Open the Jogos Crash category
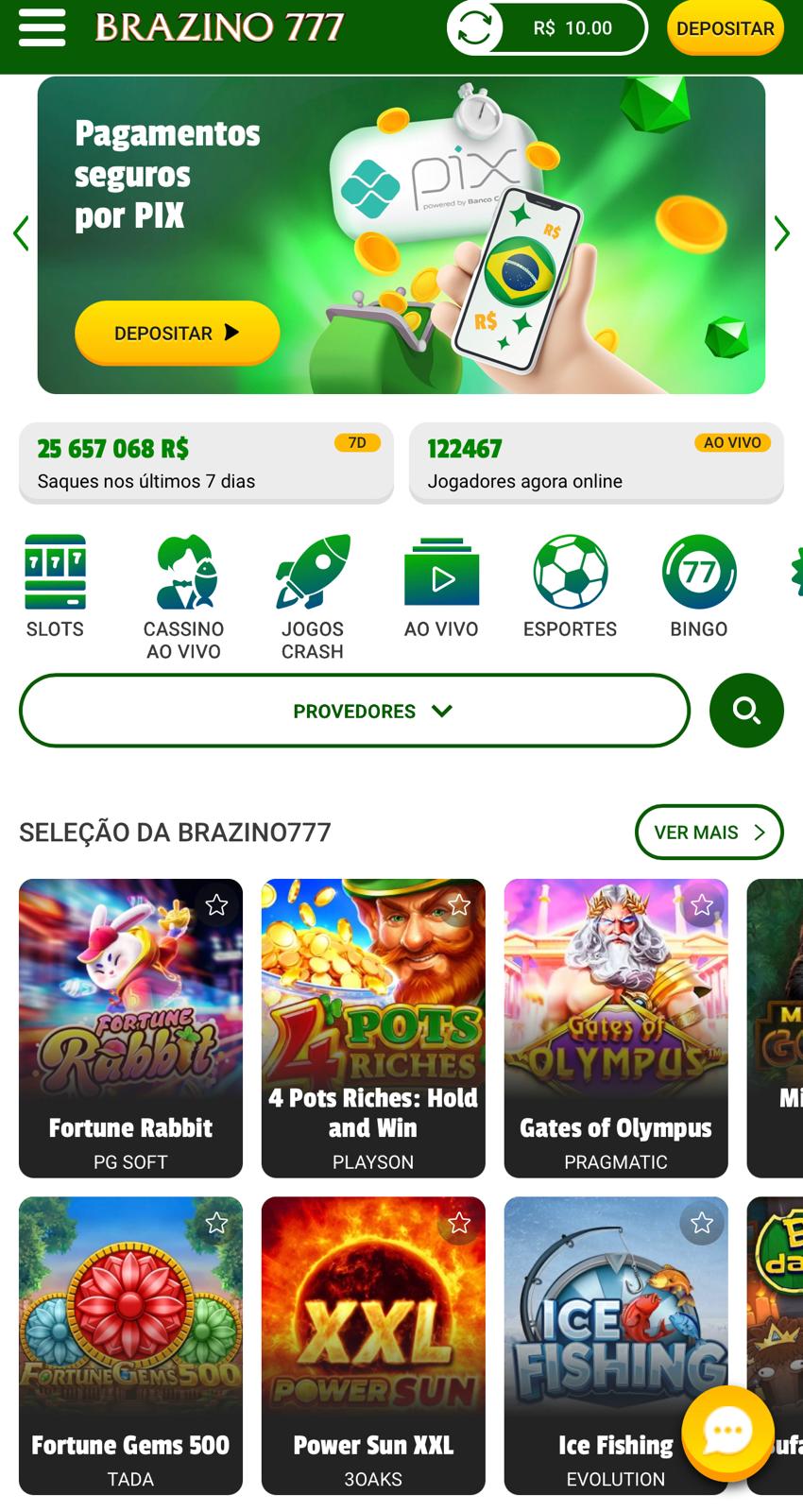The image size is (803, 1512). tap(312, 595)
